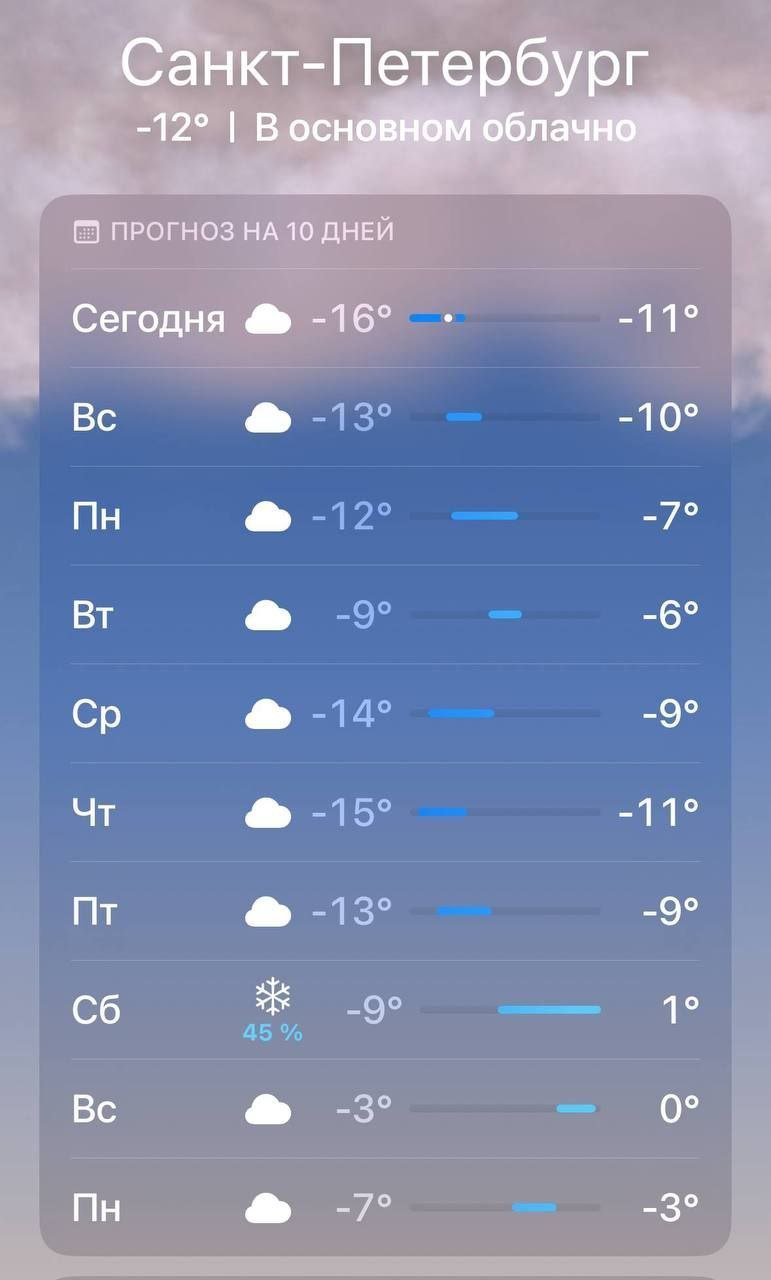
Task: Tap the cloud icon on the last Пн row
Action: 265,1207
